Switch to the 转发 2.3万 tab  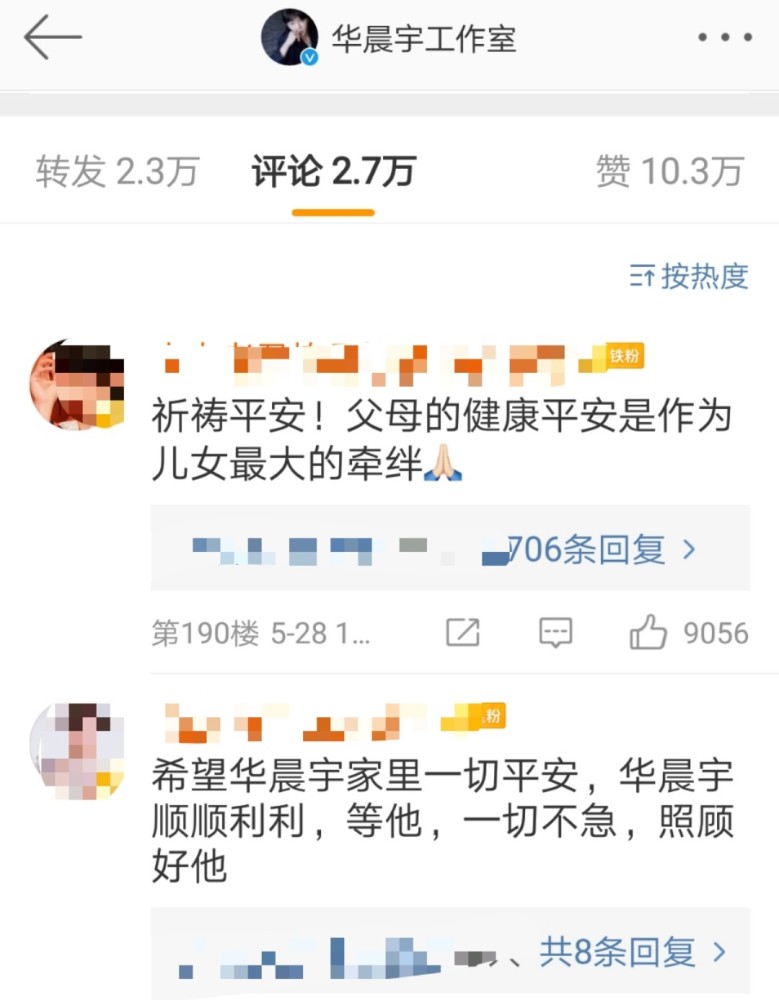(x=117, y=172)
